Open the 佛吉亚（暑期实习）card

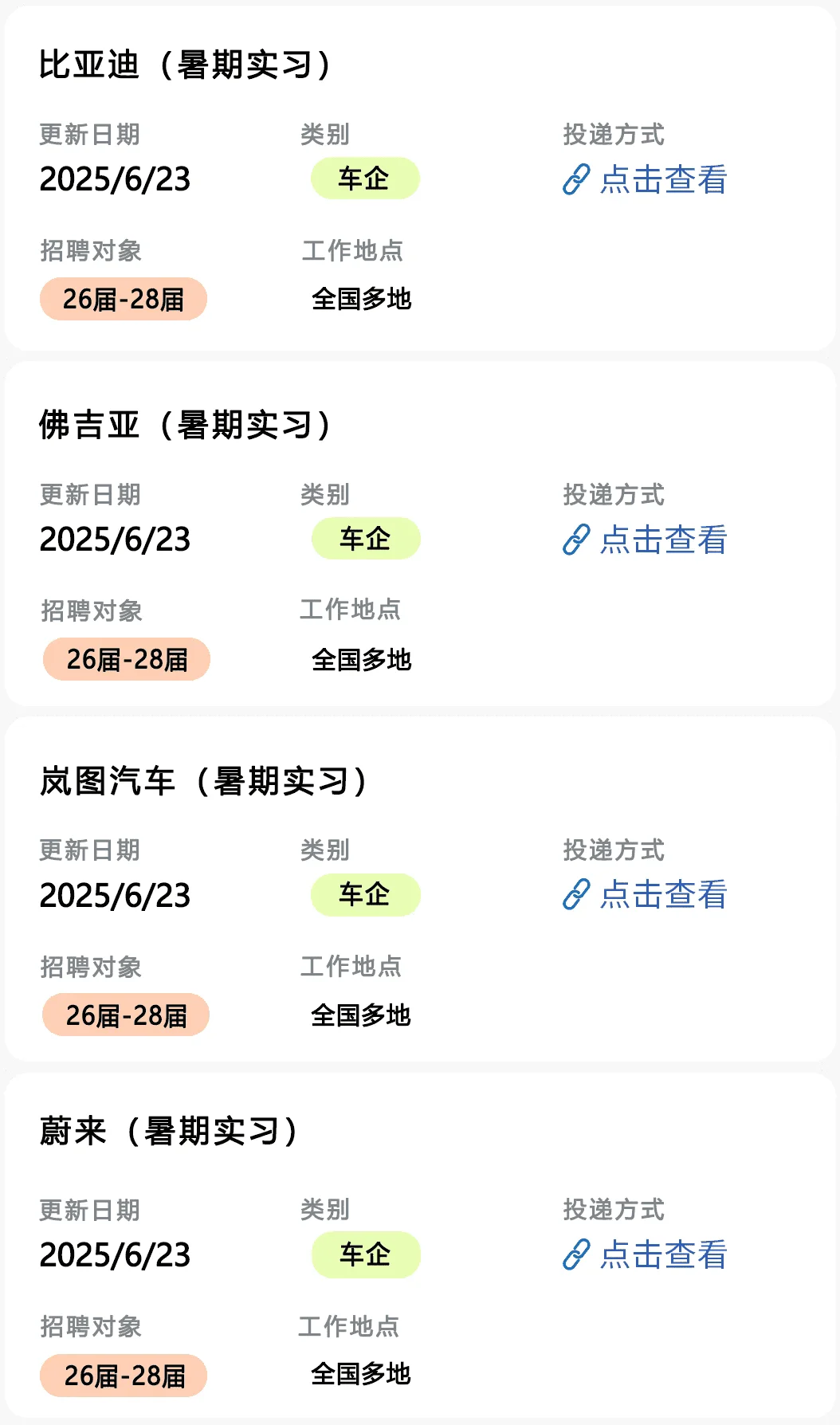[x=420, y=534]
